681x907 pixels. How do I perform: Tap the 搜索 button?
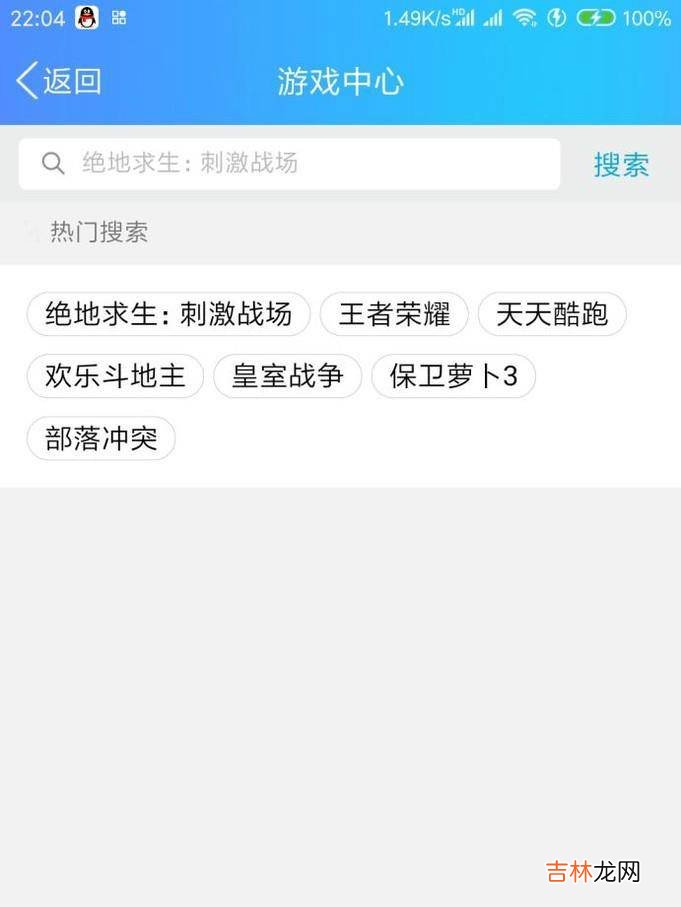tap(621, 165)
